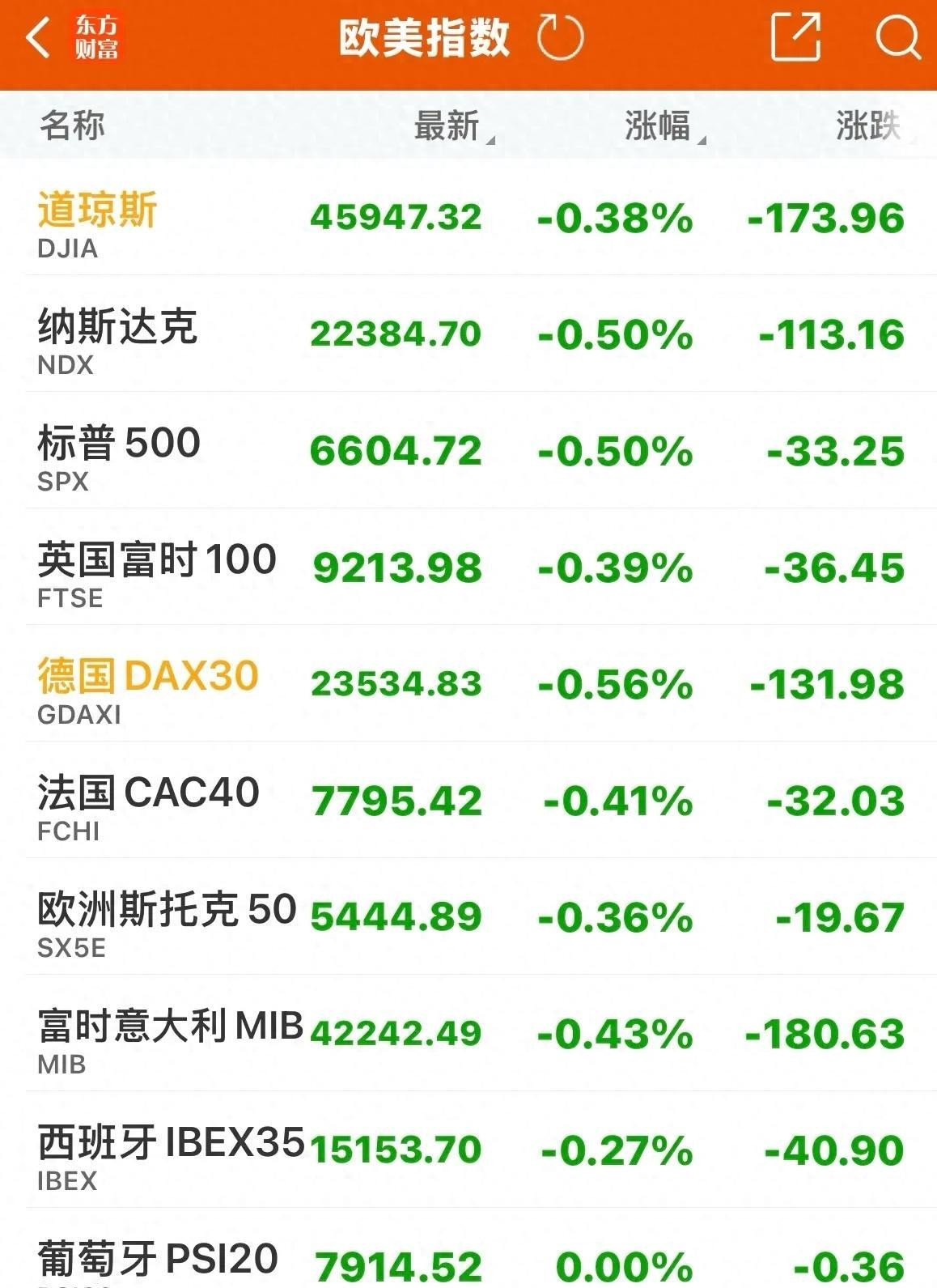This screenshot has width=937, height=1288.
Task: Open the 纳斯达克 NDX index row
Action: pyautogui.click(x=468, y=335)
